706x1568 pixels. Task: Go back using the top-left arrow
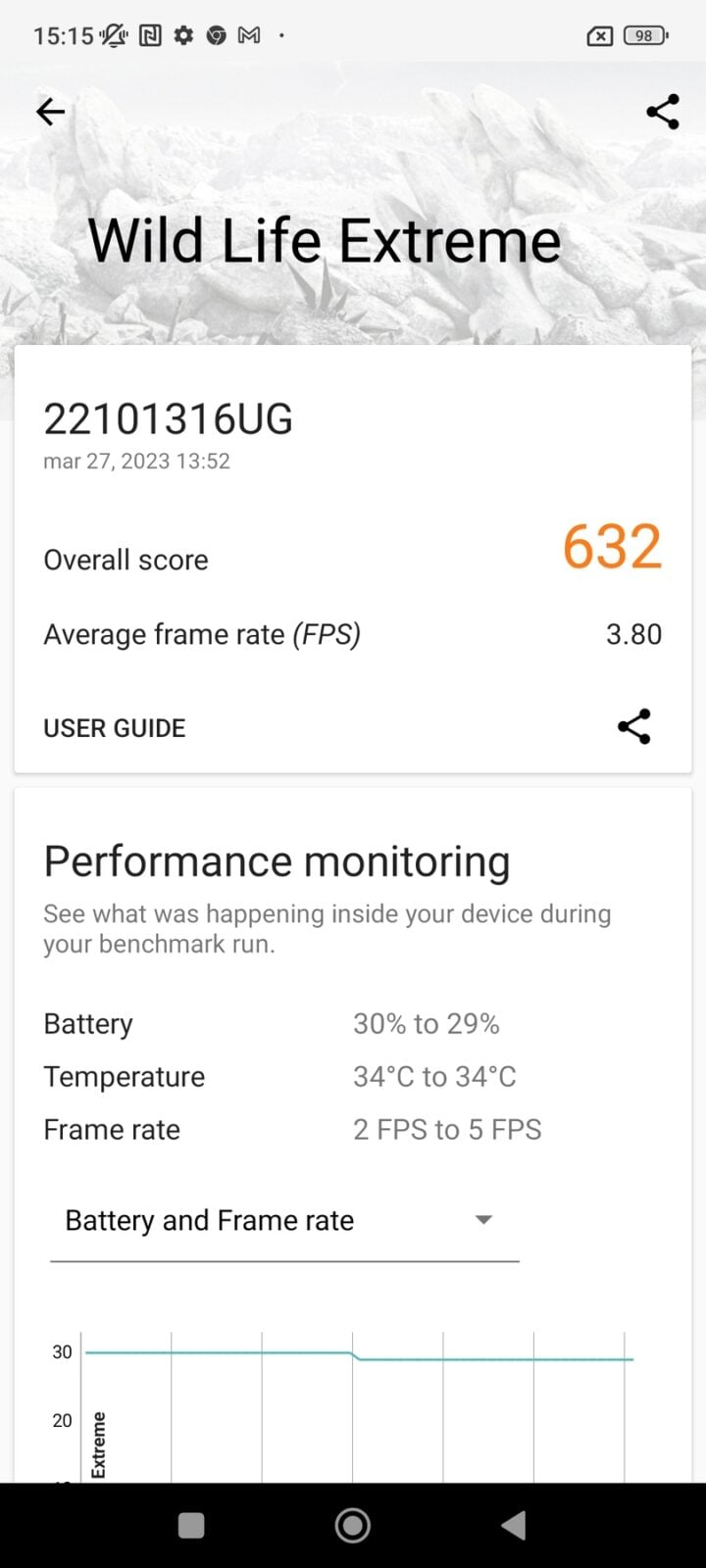[x=50, y=112]
